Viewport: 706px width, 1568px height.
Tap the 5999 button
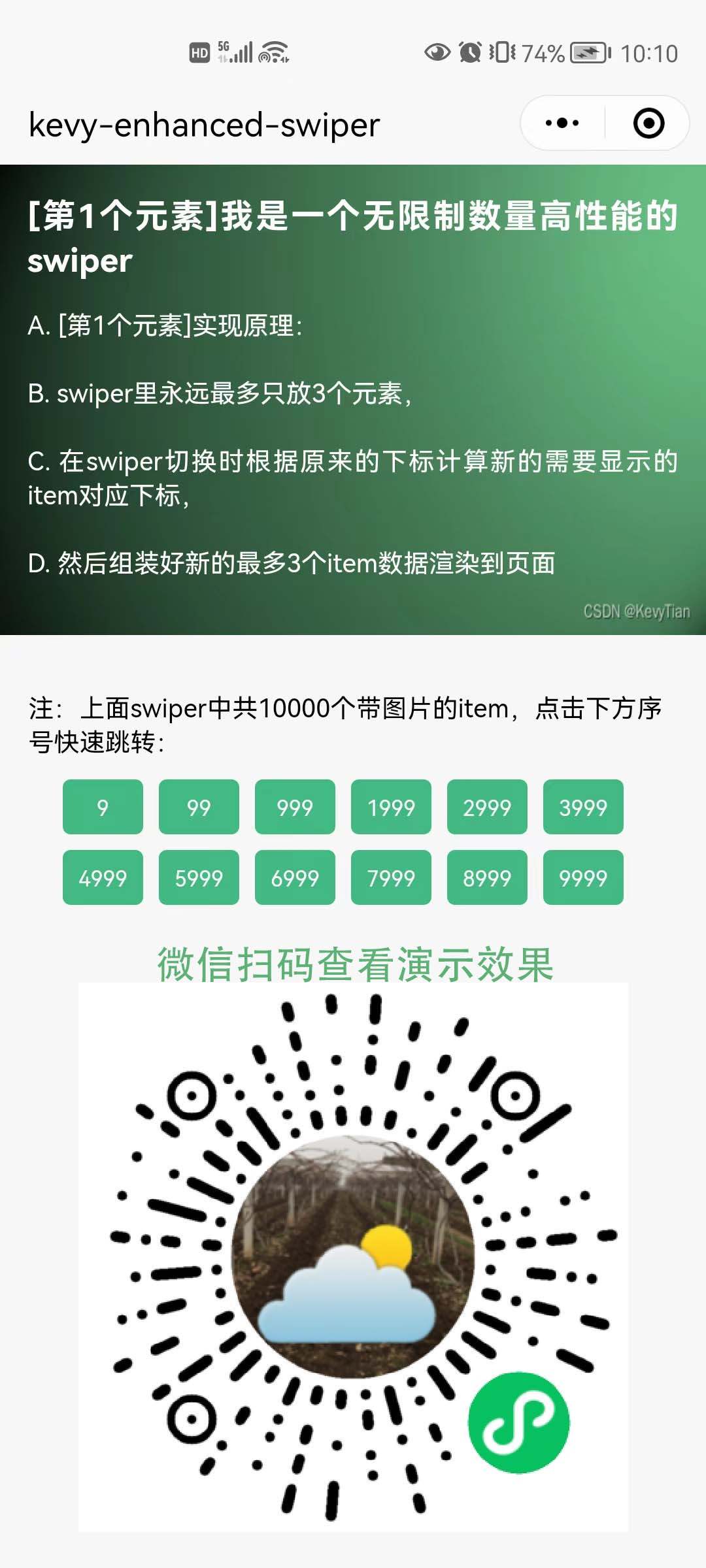(x=199, y=877)
